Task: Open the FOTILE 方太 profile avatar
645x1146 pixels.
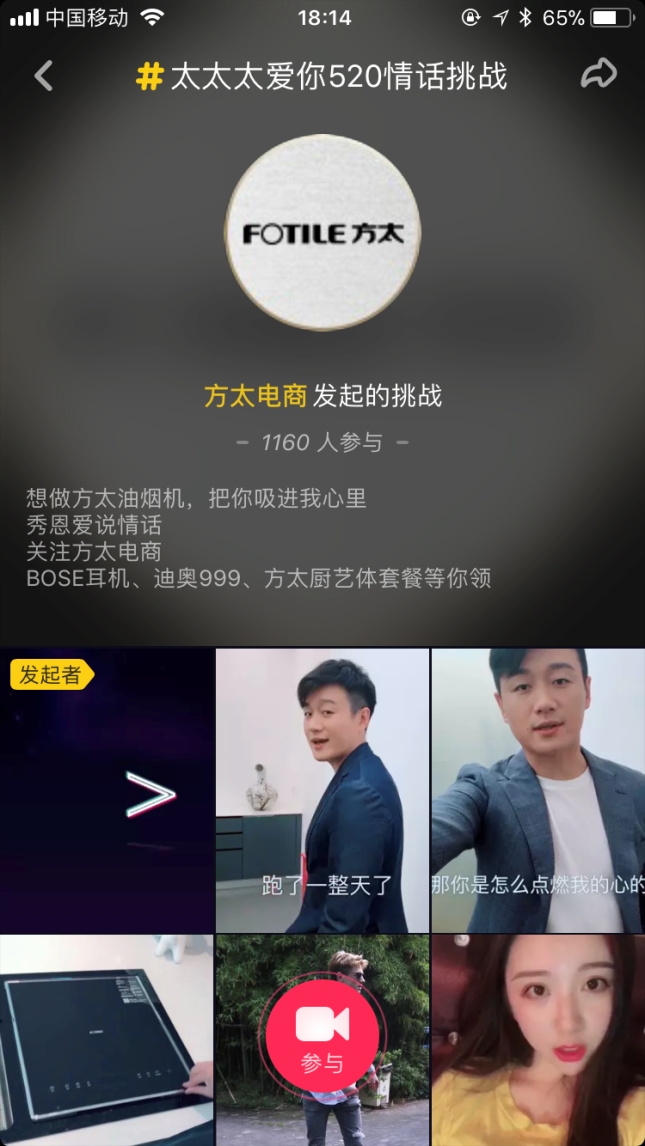Action: (x=322, y=232)
